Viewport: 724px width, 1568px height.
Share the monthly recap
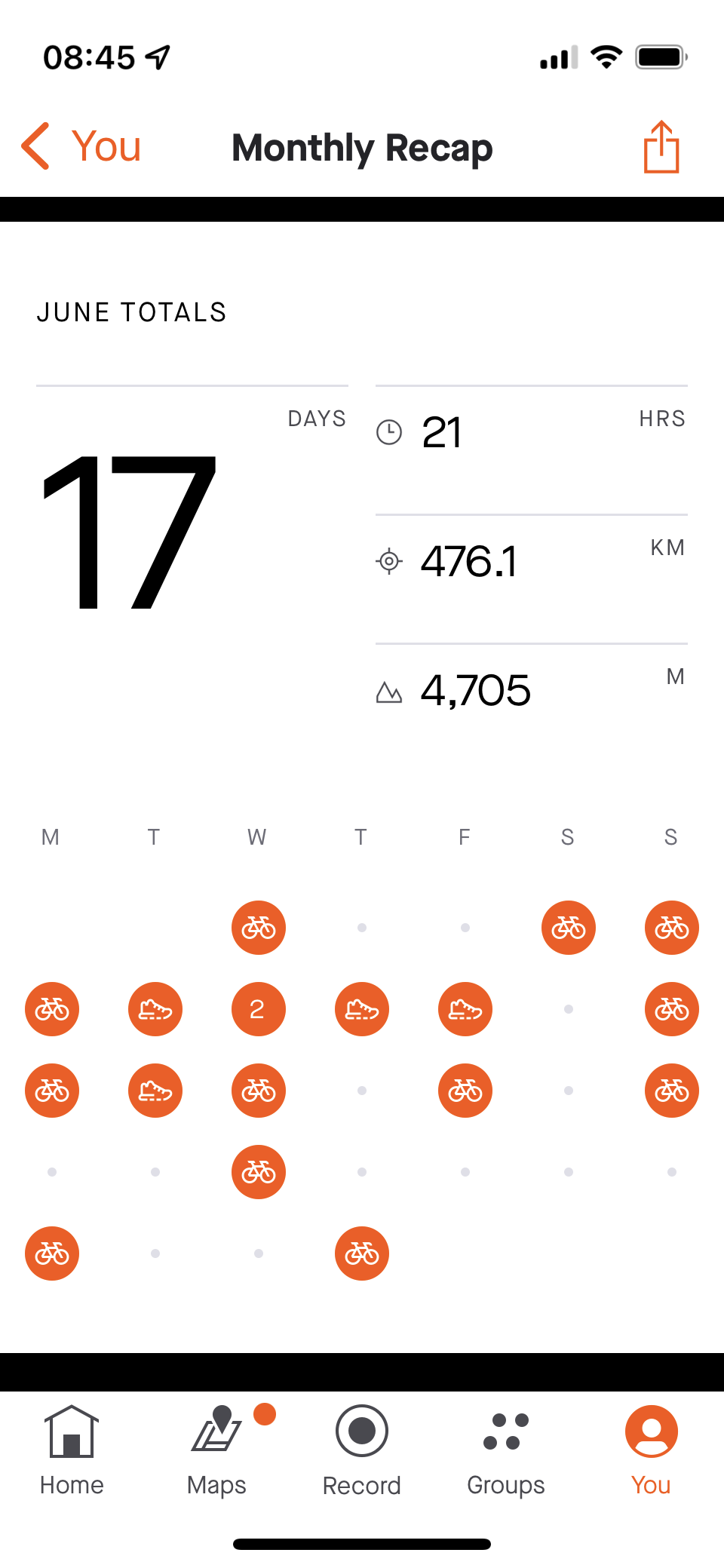point(661,147)
